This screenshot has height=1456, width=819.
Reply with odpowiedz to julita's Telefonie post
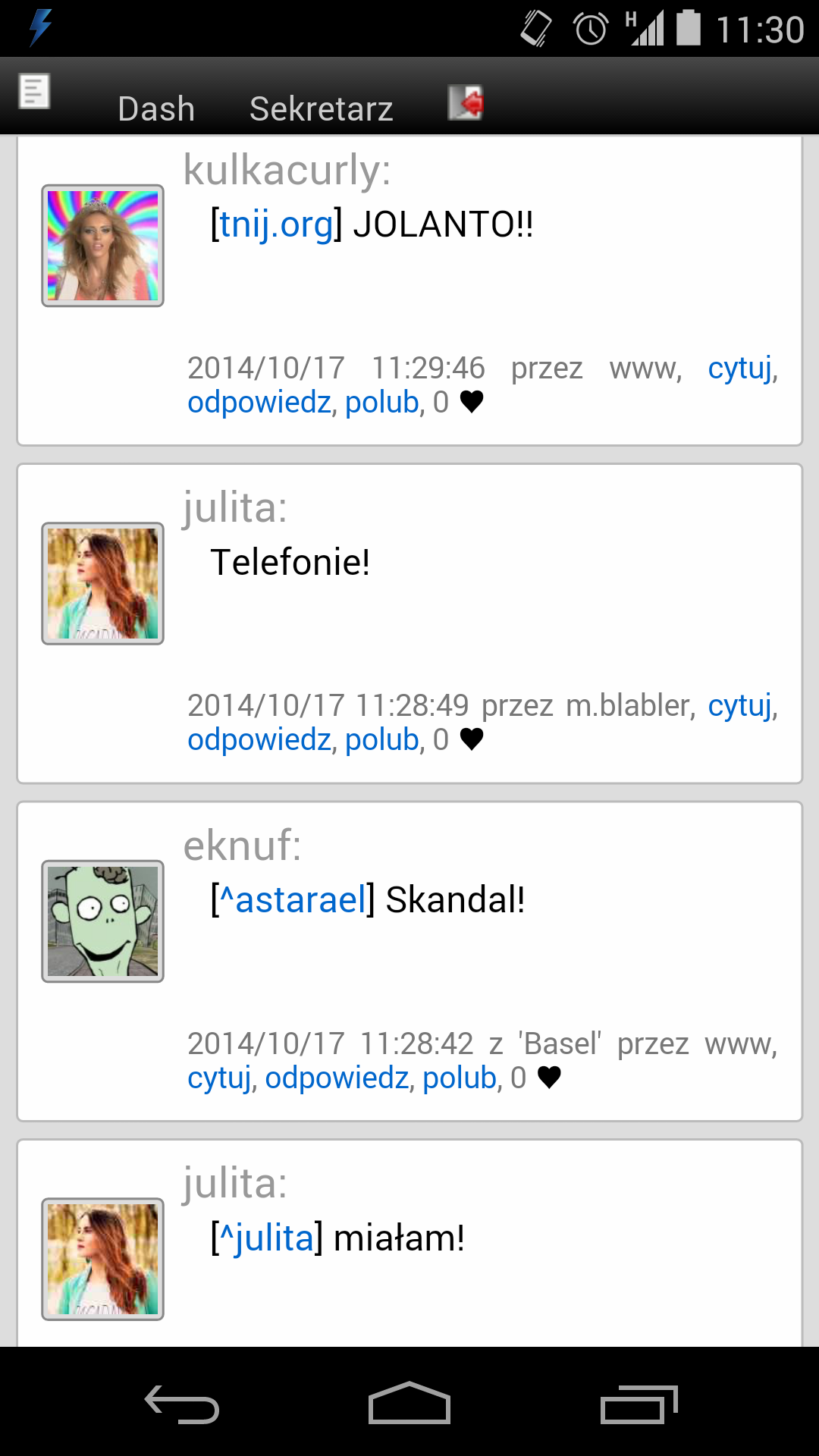tap(259, 740)
